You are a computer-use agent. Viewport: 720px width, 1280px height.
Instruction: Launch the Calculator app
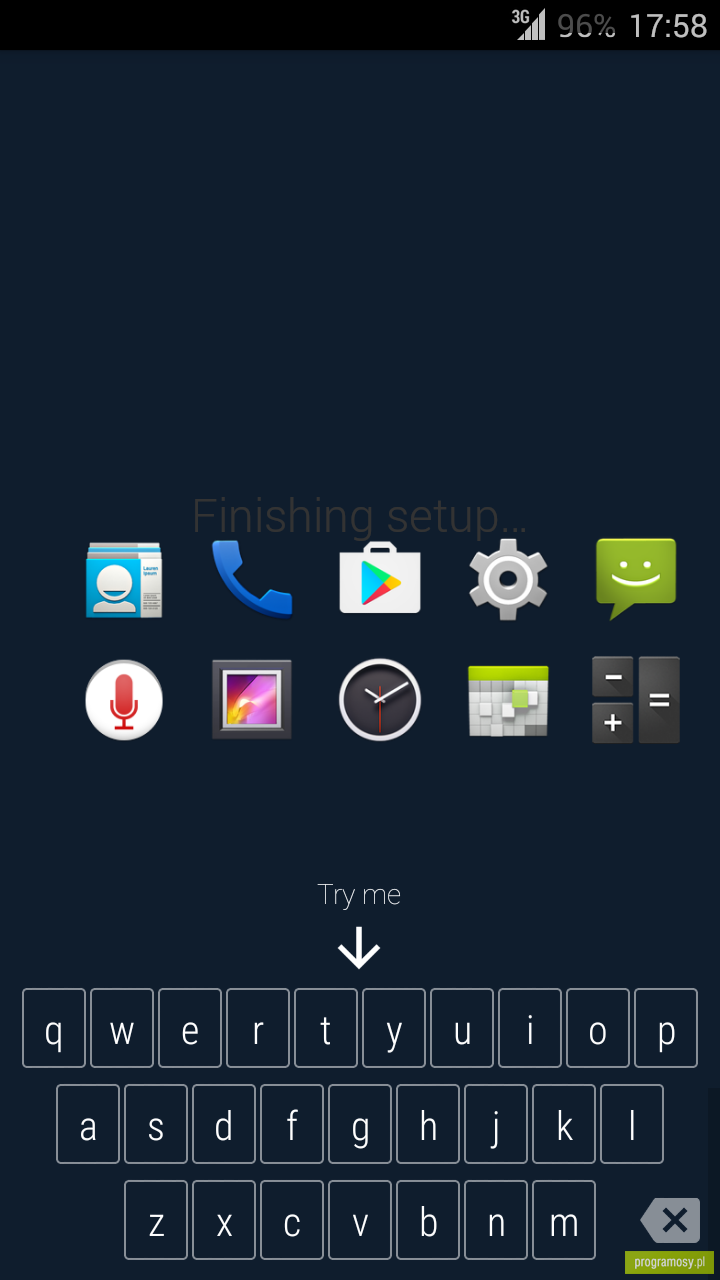(636, 699)
